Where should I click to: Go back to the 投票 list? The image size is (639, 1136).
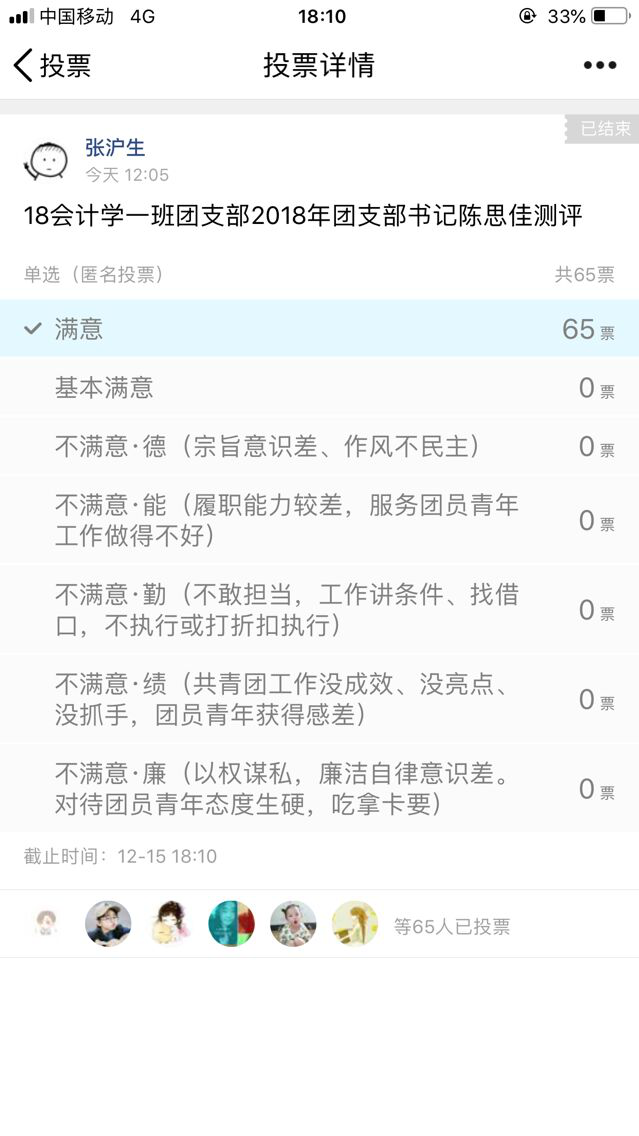click(x=52, y=65)
